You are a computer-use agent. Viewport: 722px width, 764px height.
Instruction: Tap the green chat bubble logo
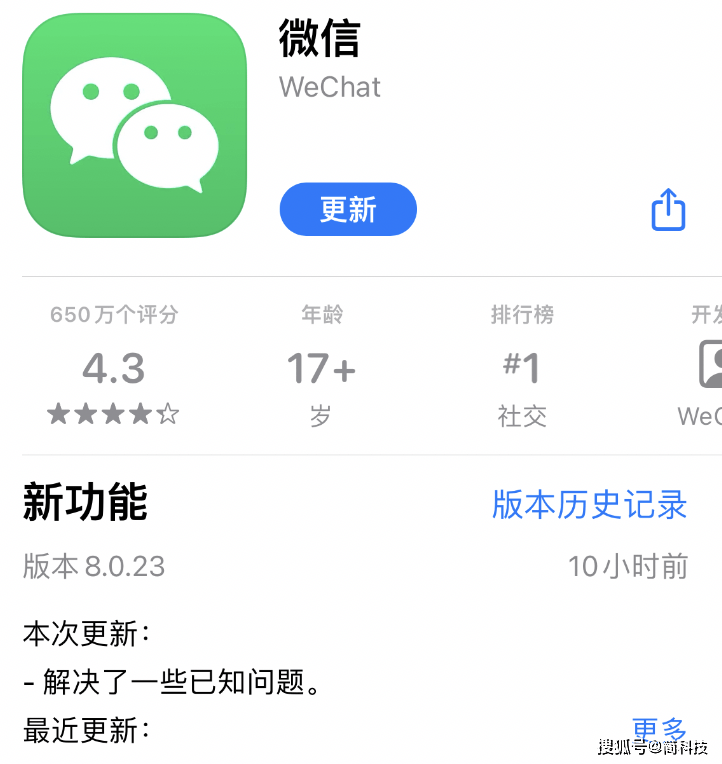click(x=133, y=126)
